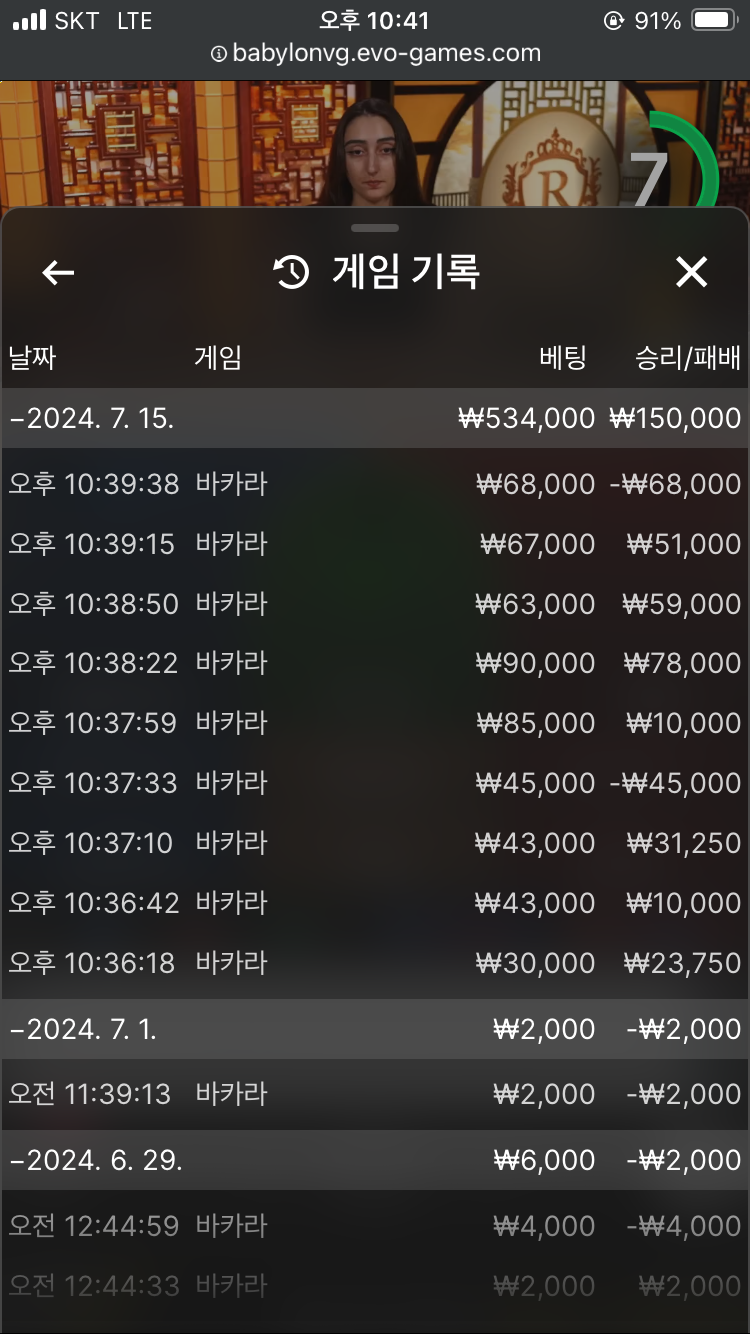Open the 오후 10:38:50 바카라 record
Screen dimensions: 750x1334
(x=375, y=604)
